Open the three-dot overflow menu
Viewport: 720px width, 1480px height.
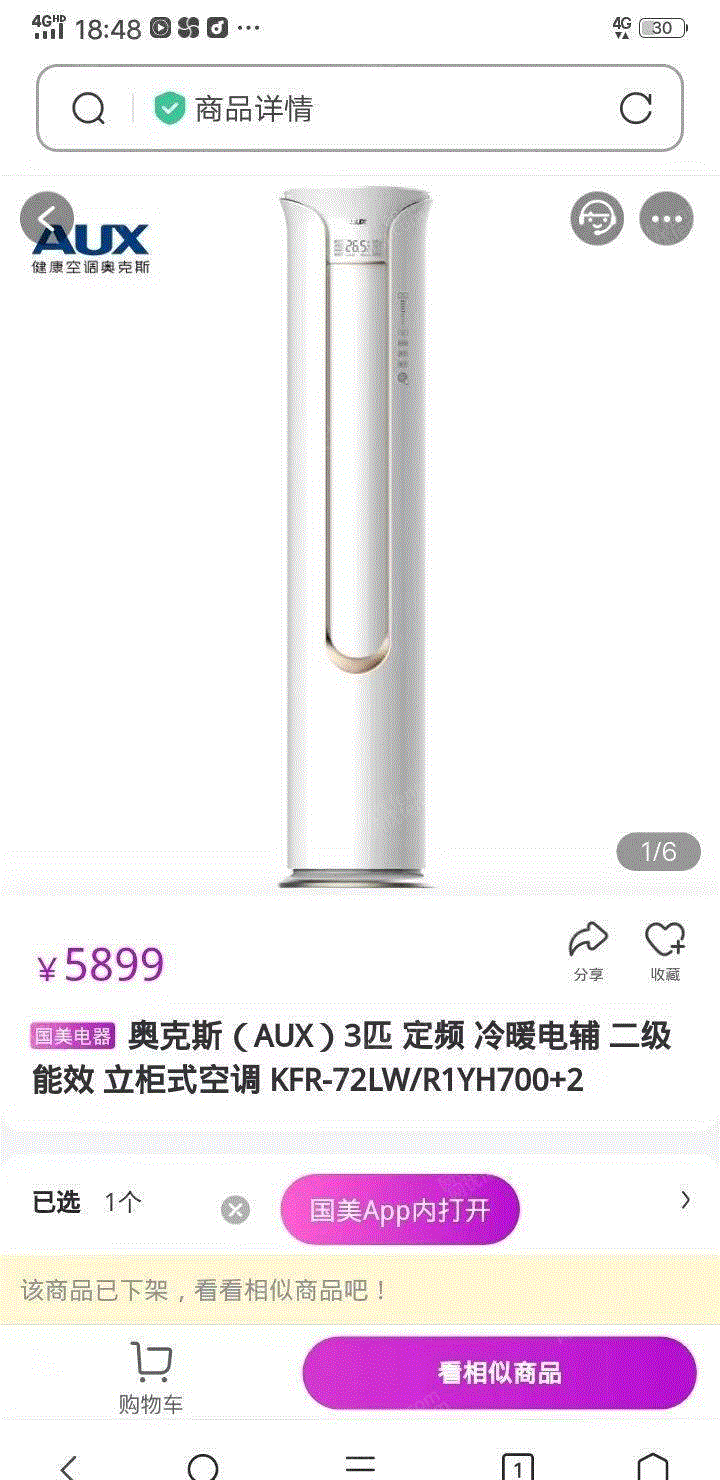coord(666,217)
